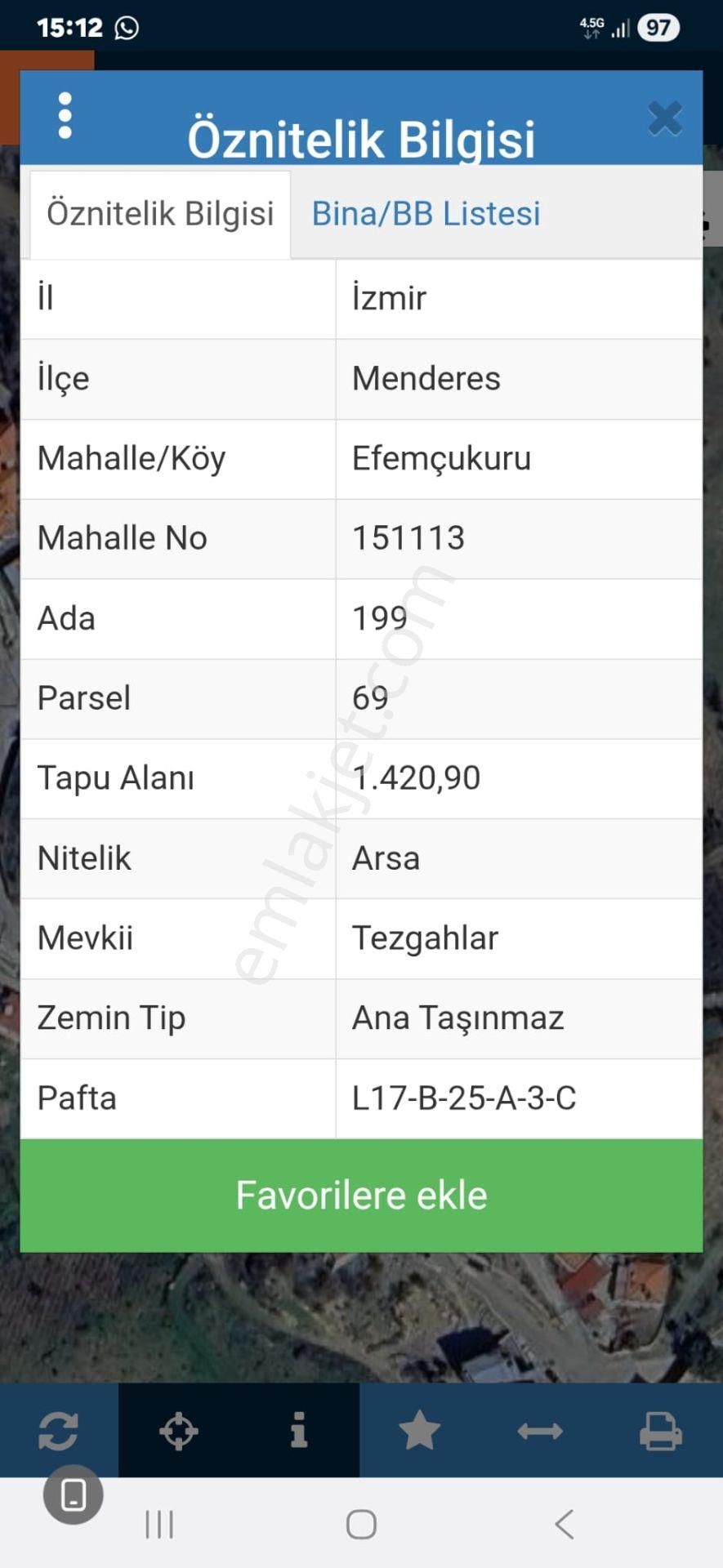
Task: Tap the Mahalle/Köy value Efemçukuru
Action: click(441, 458)
